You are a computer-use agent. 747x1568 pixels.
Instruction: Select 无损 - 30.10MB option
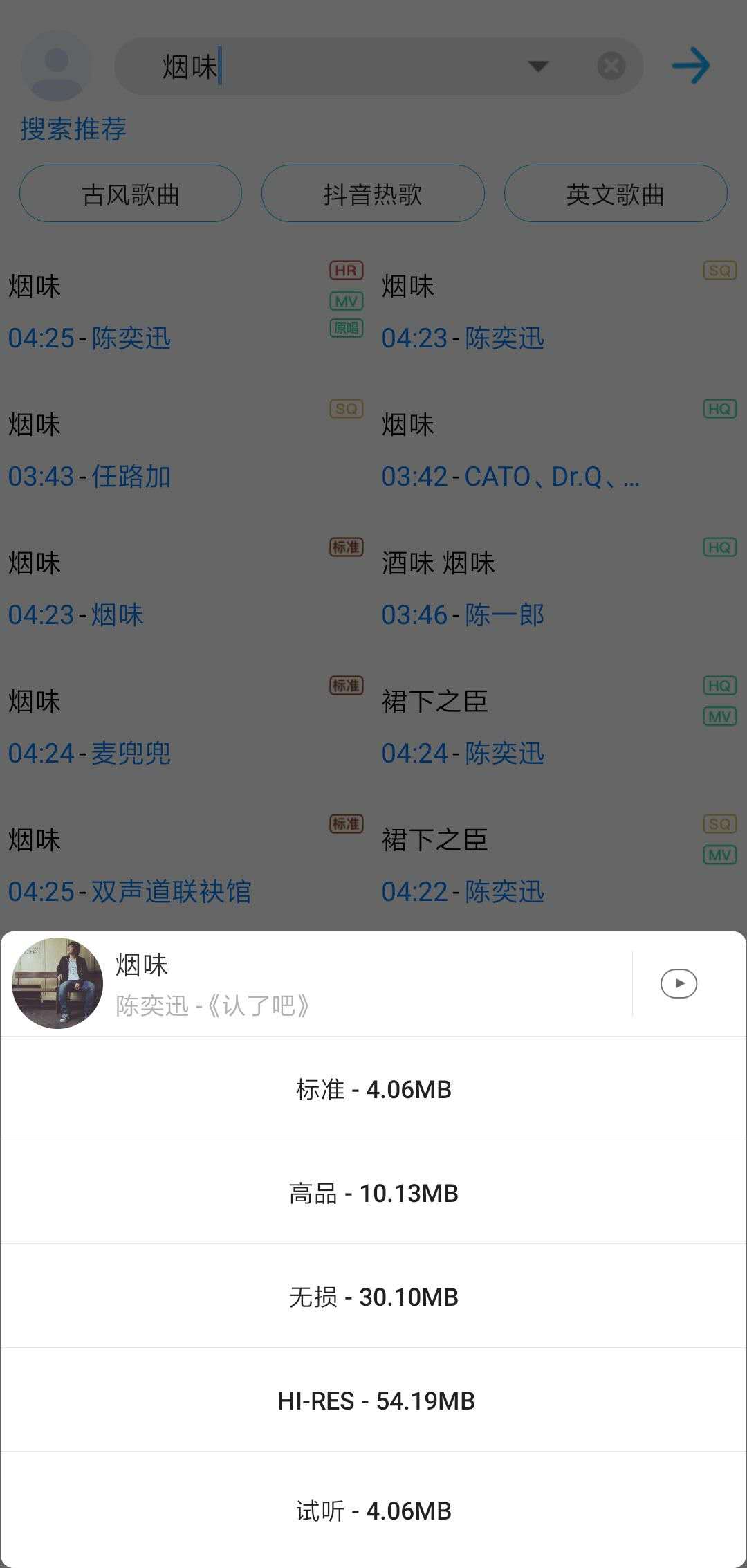point(373,1297)
